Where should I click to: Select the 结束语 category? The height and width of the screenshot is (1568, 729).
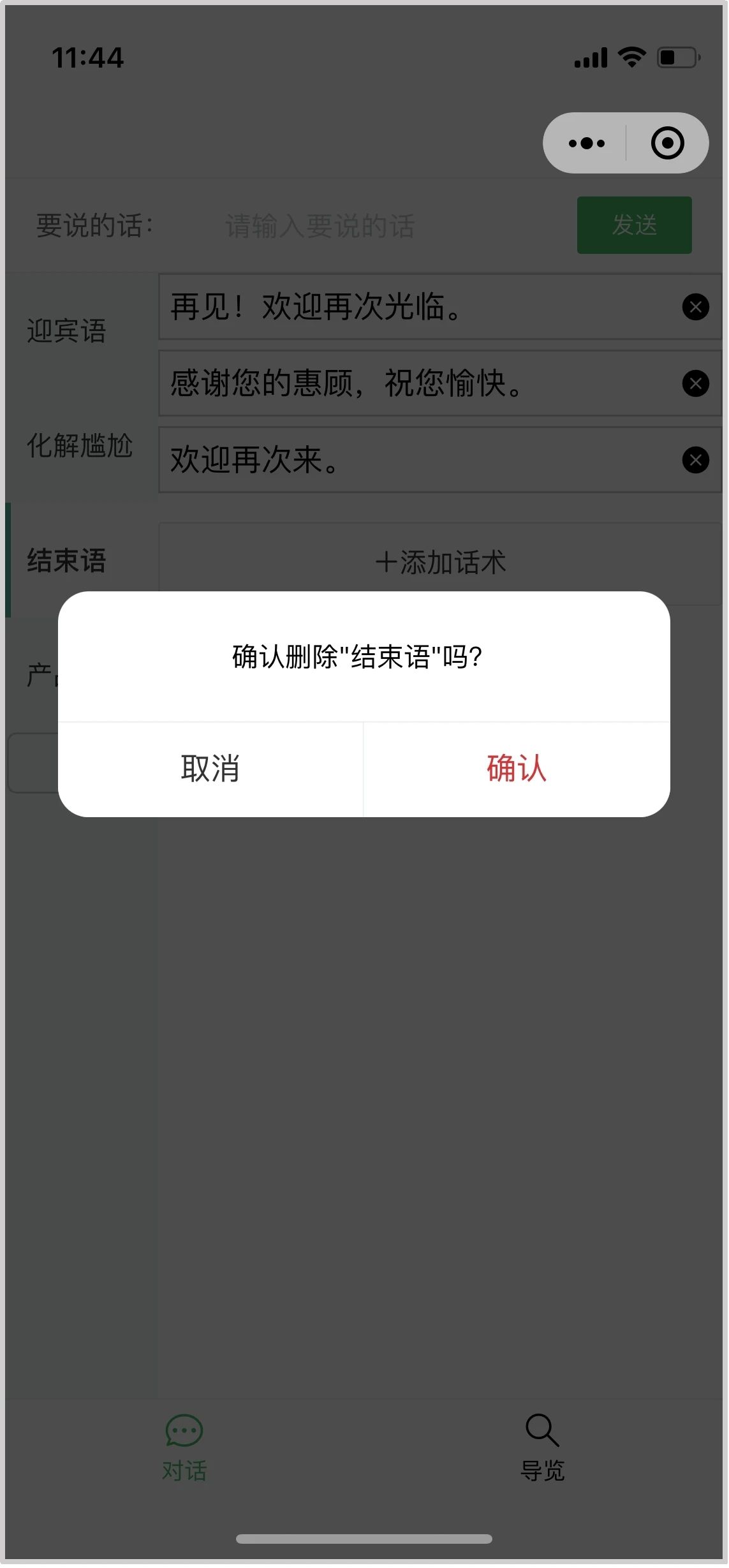pyautogui.click(x=67, y=561)
